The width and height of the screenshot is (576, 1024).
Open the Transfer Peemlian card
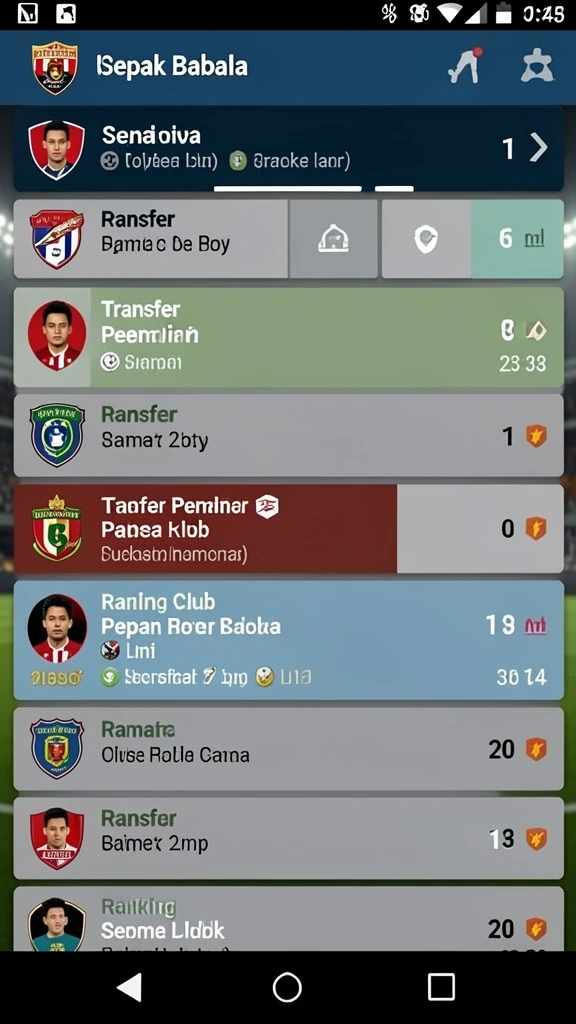[x=289, y=338]
